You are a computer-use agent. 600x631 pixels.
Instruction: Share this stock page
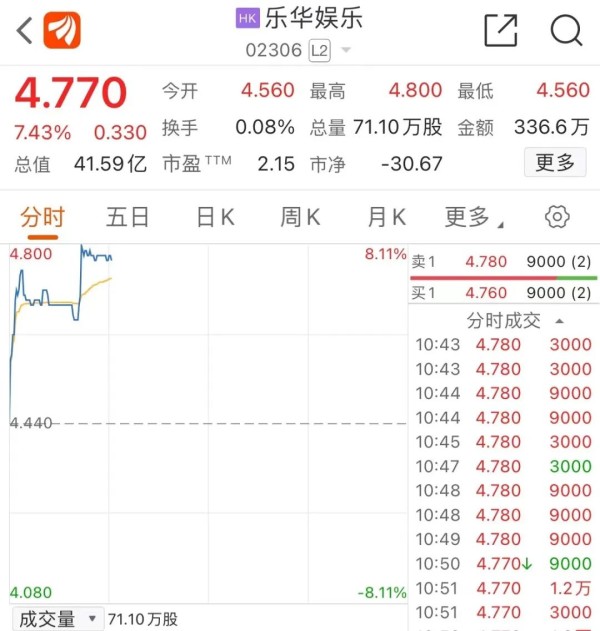[x=500, y=31]
